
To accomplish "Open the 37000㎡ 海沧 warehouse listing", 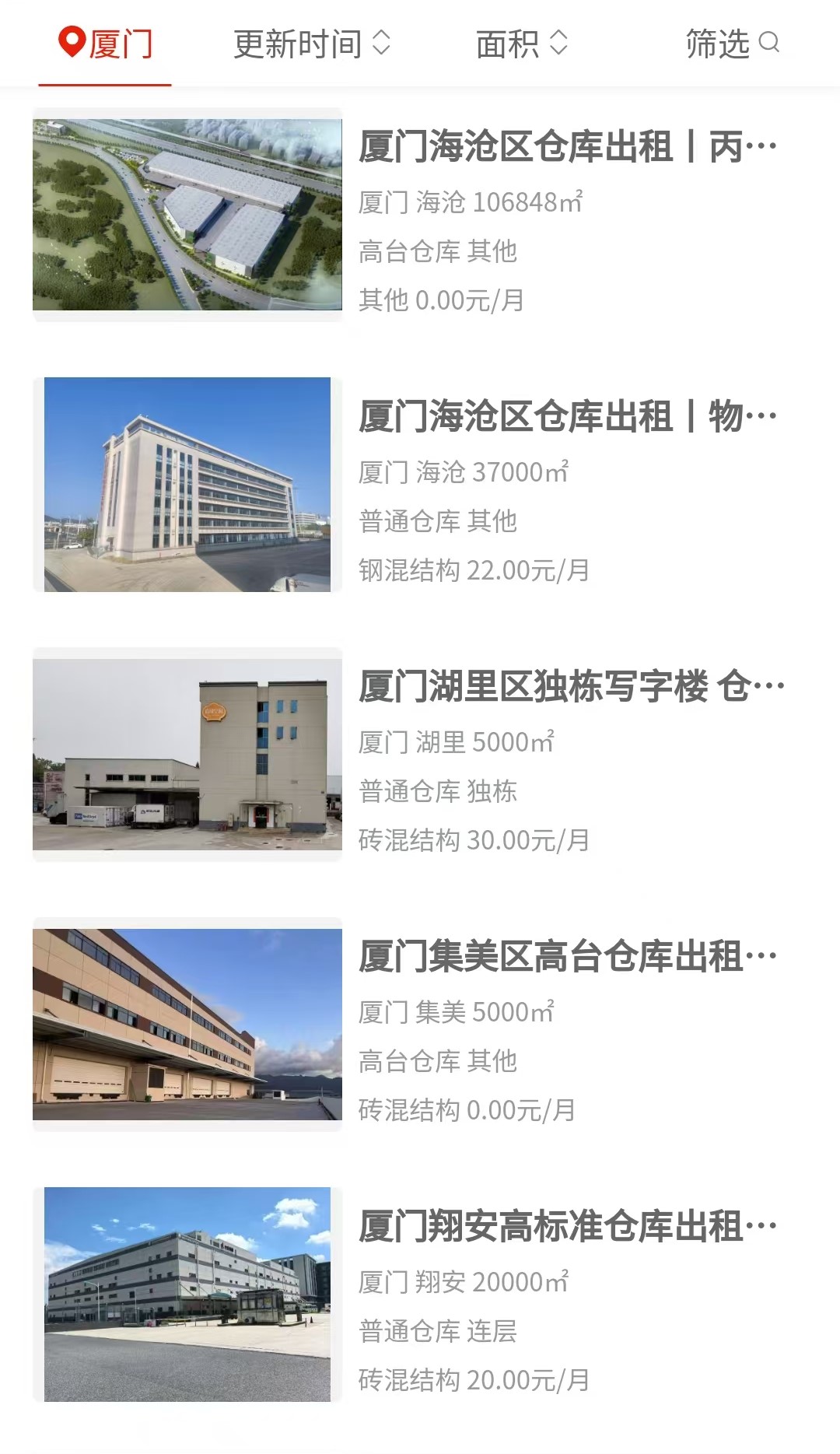I will [420, 485].
